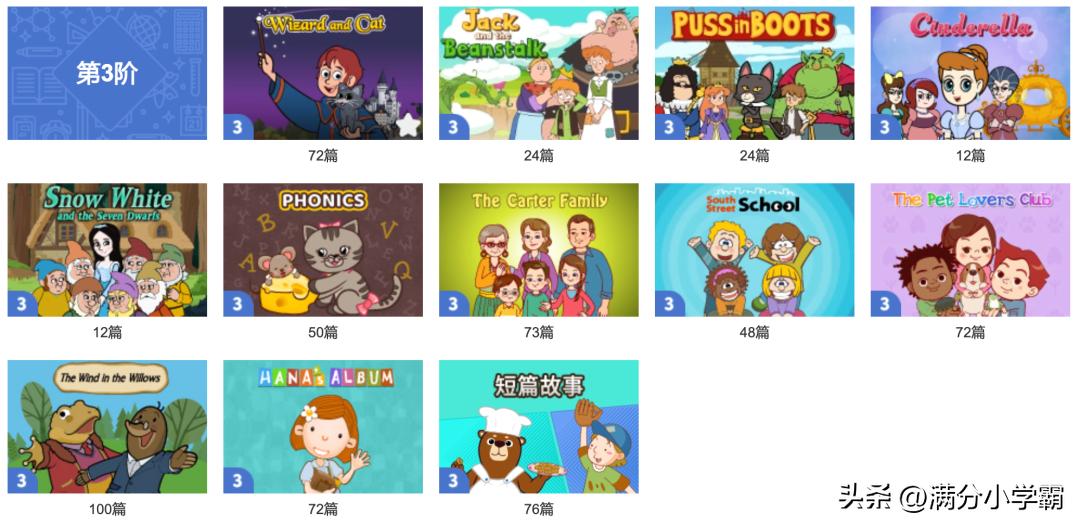
Task: View Hana's Album series
Action: (x=322, y=427)
